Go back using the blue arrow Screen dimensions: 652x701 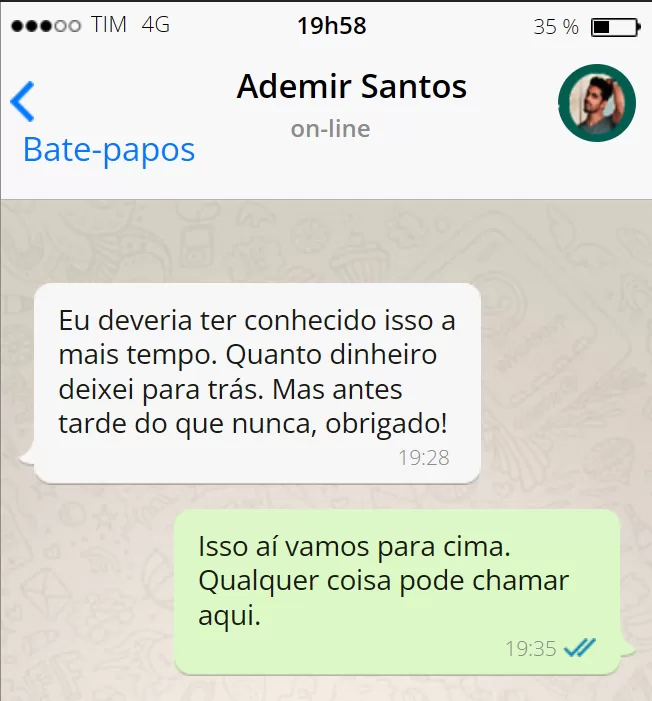tap(22, 101)
